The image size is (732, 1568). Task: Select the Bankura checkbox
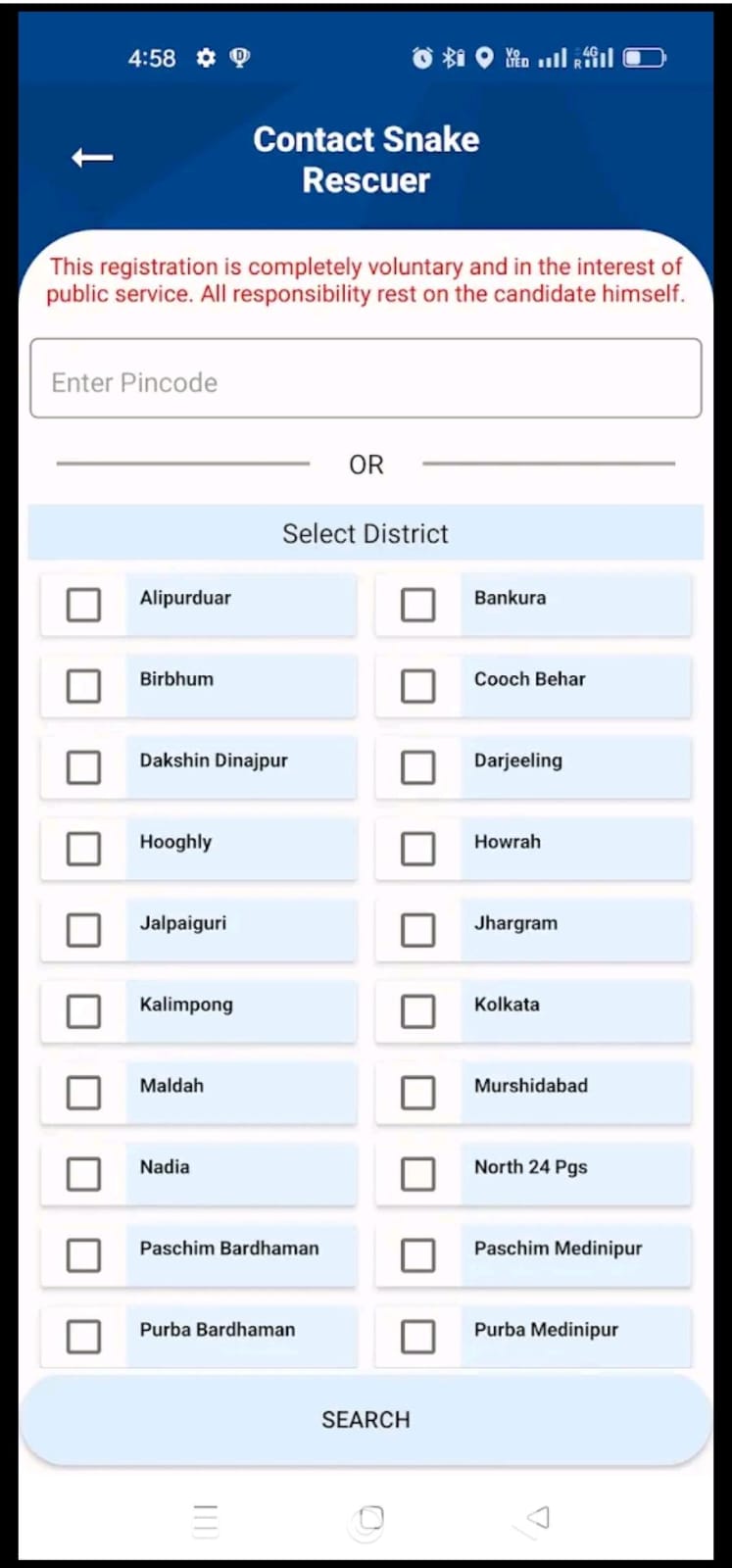pyautogui.click(x=418, y=605)
